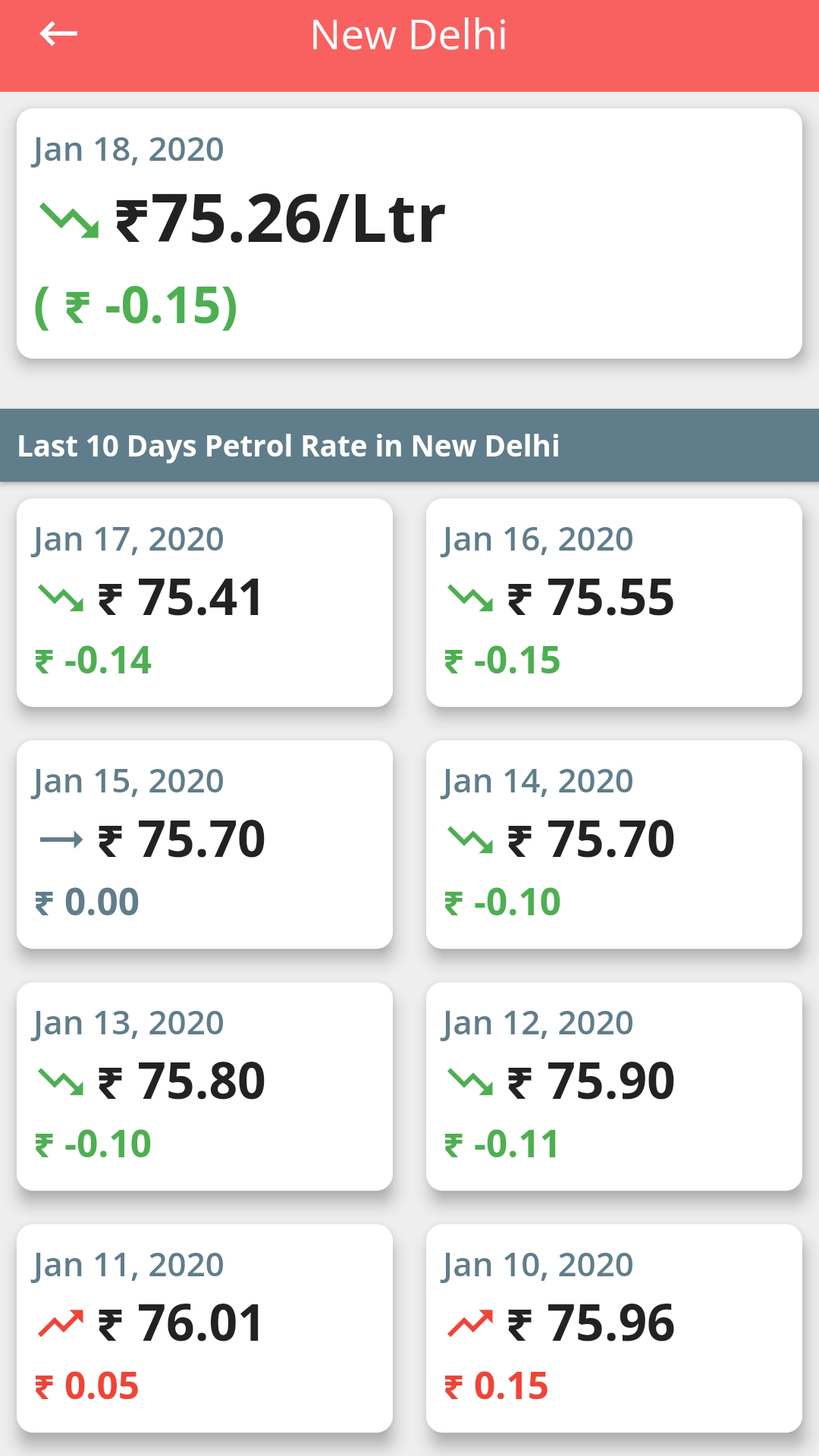The image size is (819, 1456).
Task: Select the New Delhi title in the header
Action: pos(409,34)
